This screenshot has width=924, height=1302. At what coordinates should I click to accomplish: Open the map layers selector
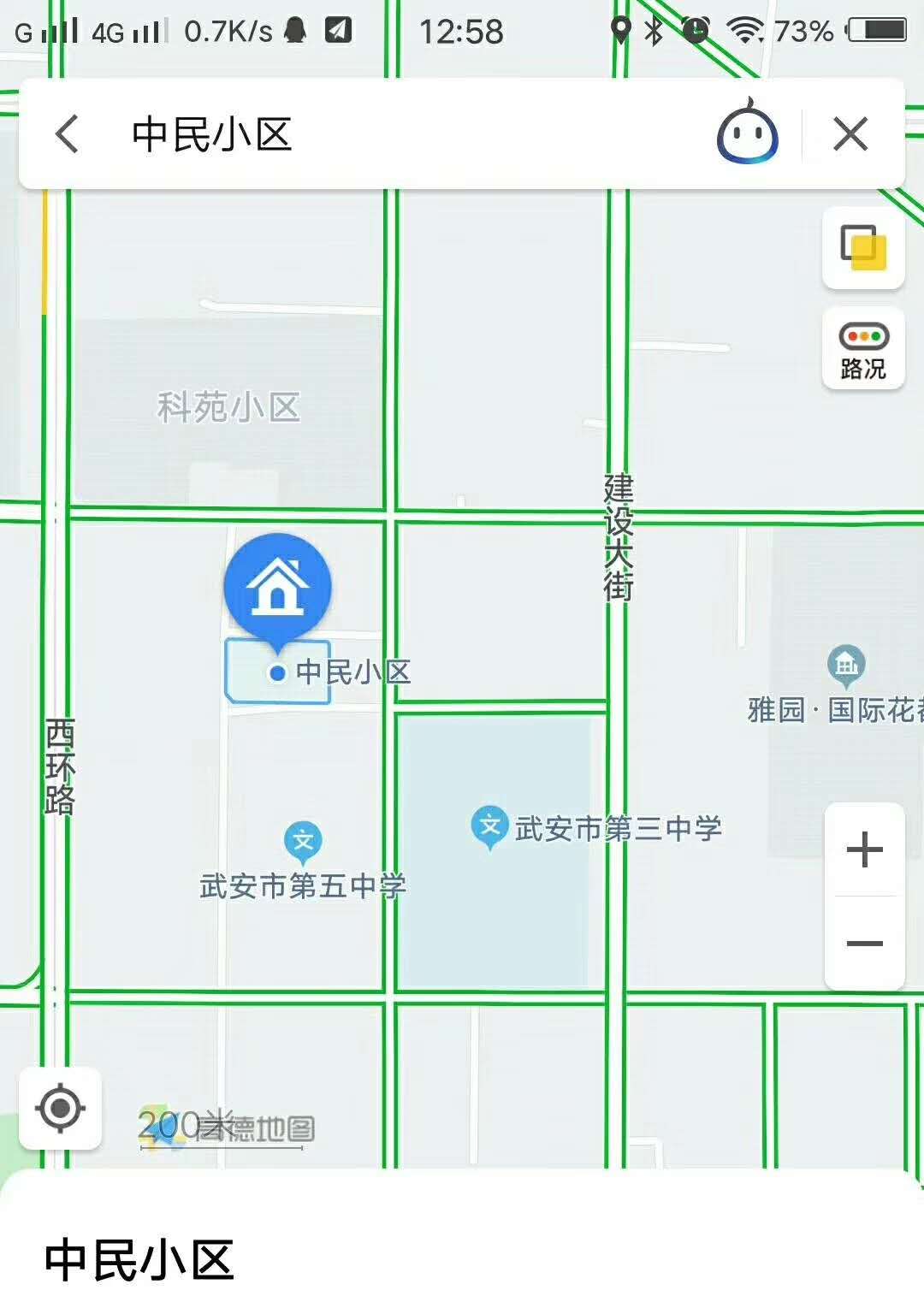862,247
